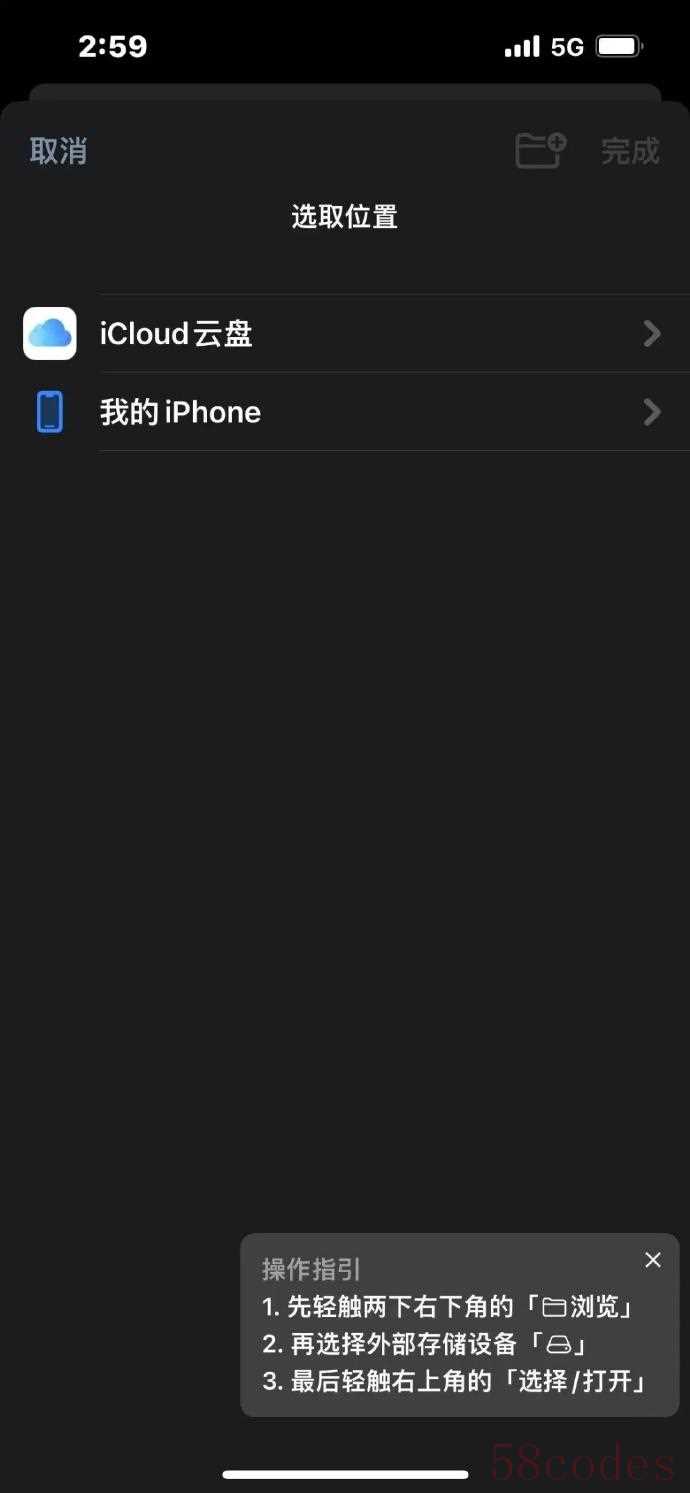
Task: Tap 取消 to cancel location picking
Action: (58, 151)
